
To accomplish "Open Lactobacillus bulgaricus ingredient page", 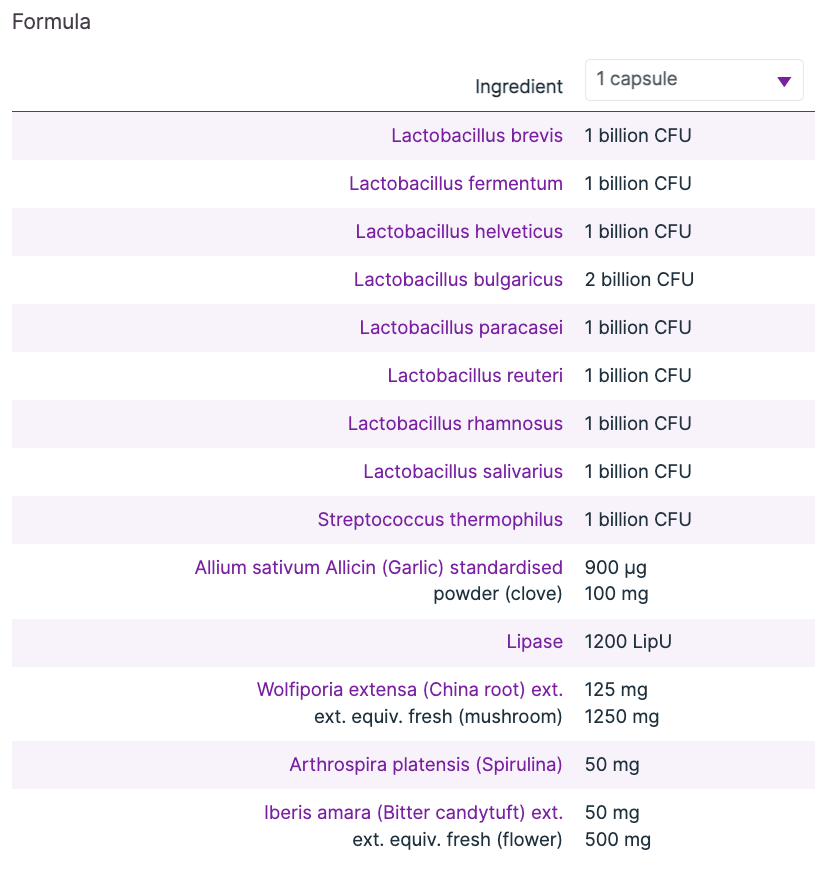I will point(458,280).
